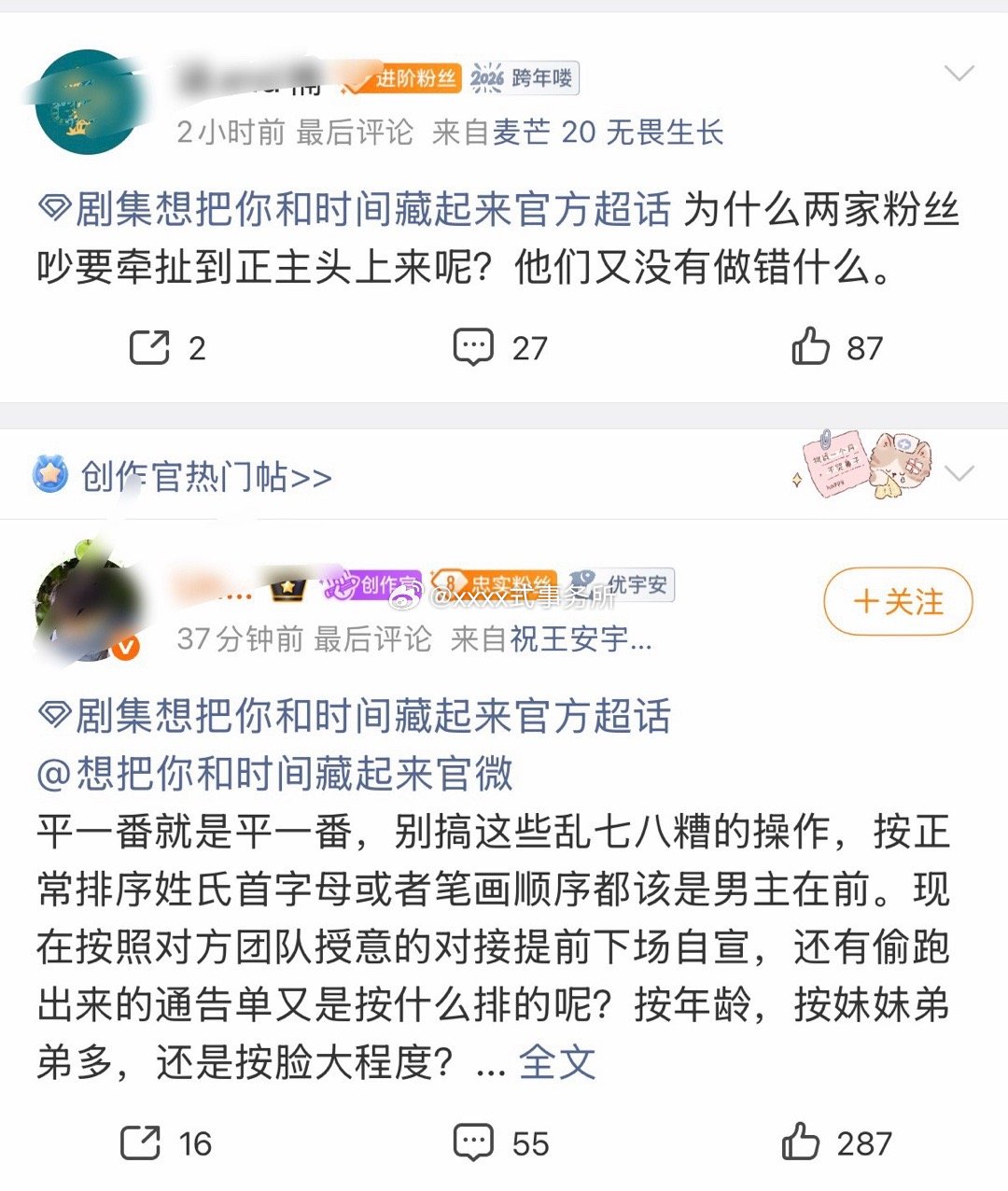Open the comment icon showing 27 comments
Screen dimensions: 1008x1191
coord(476,345)
